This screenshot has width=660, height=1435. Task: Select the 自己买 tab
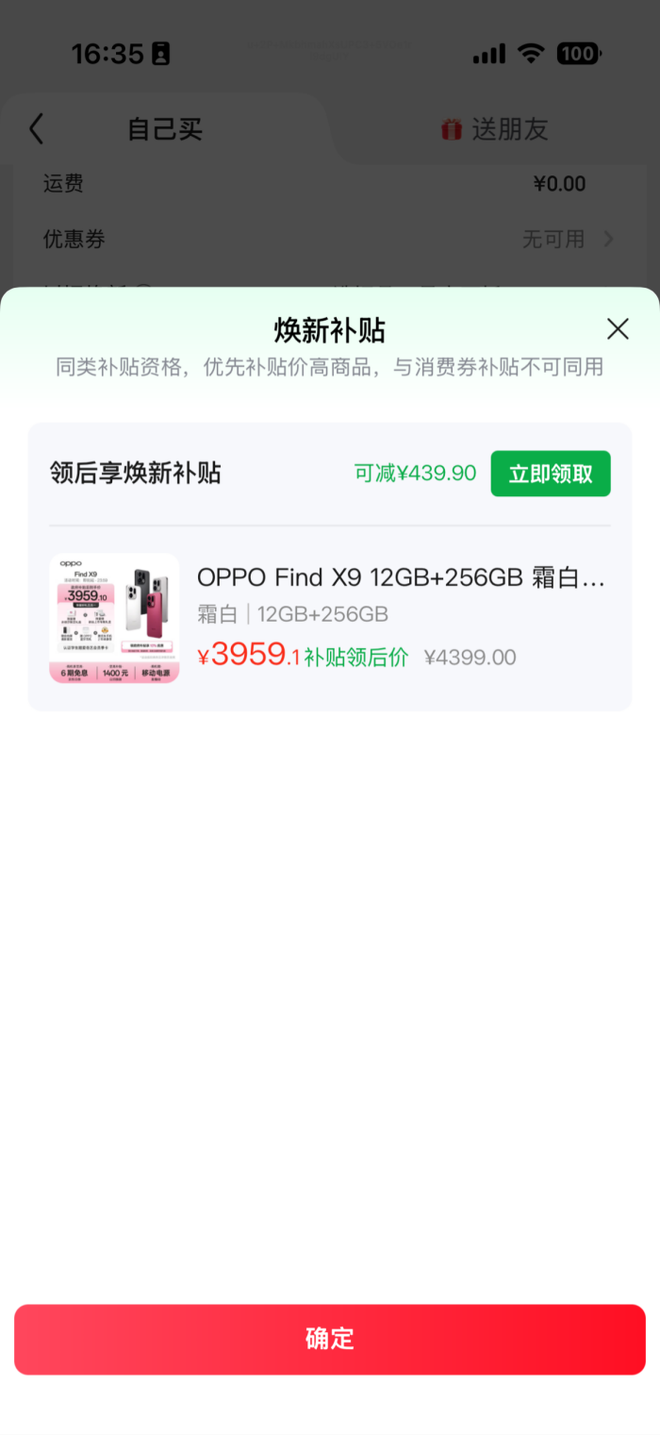click(x=165, y=129)
